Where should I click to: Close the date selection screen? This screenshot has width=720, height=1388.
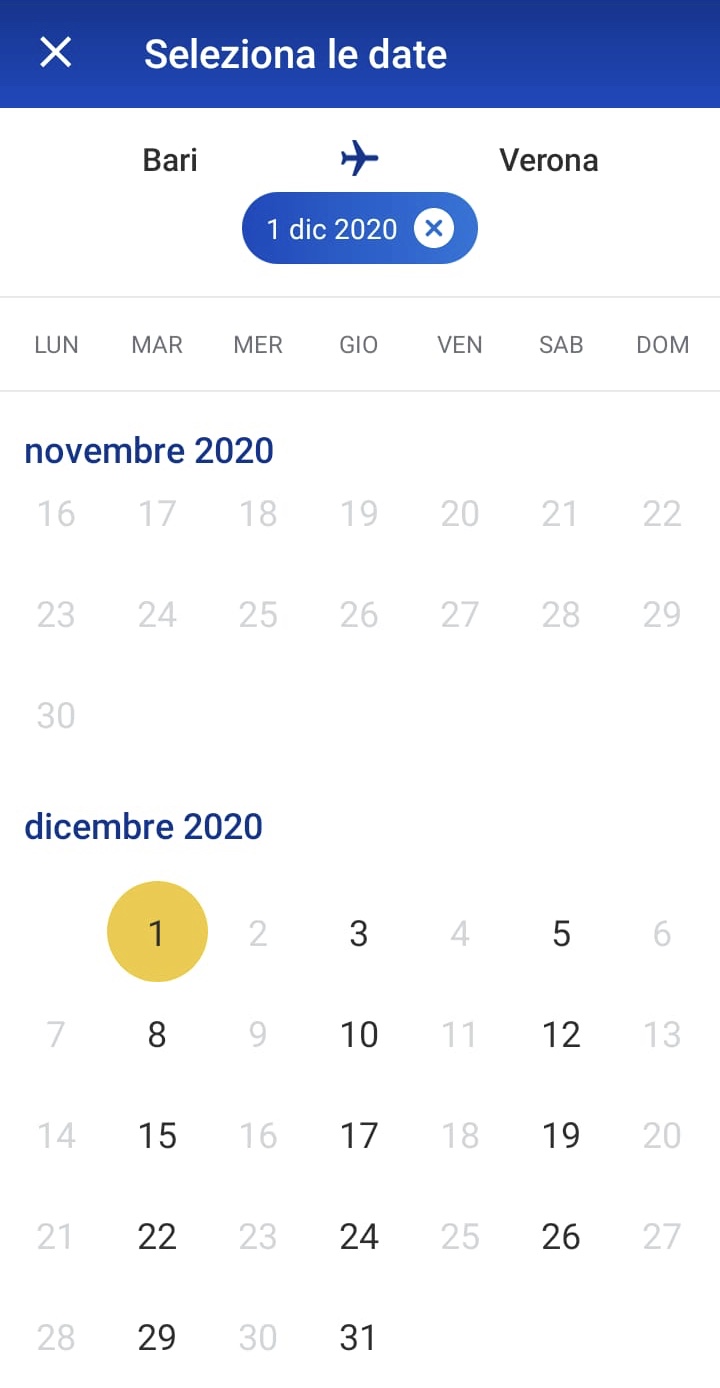55,53
